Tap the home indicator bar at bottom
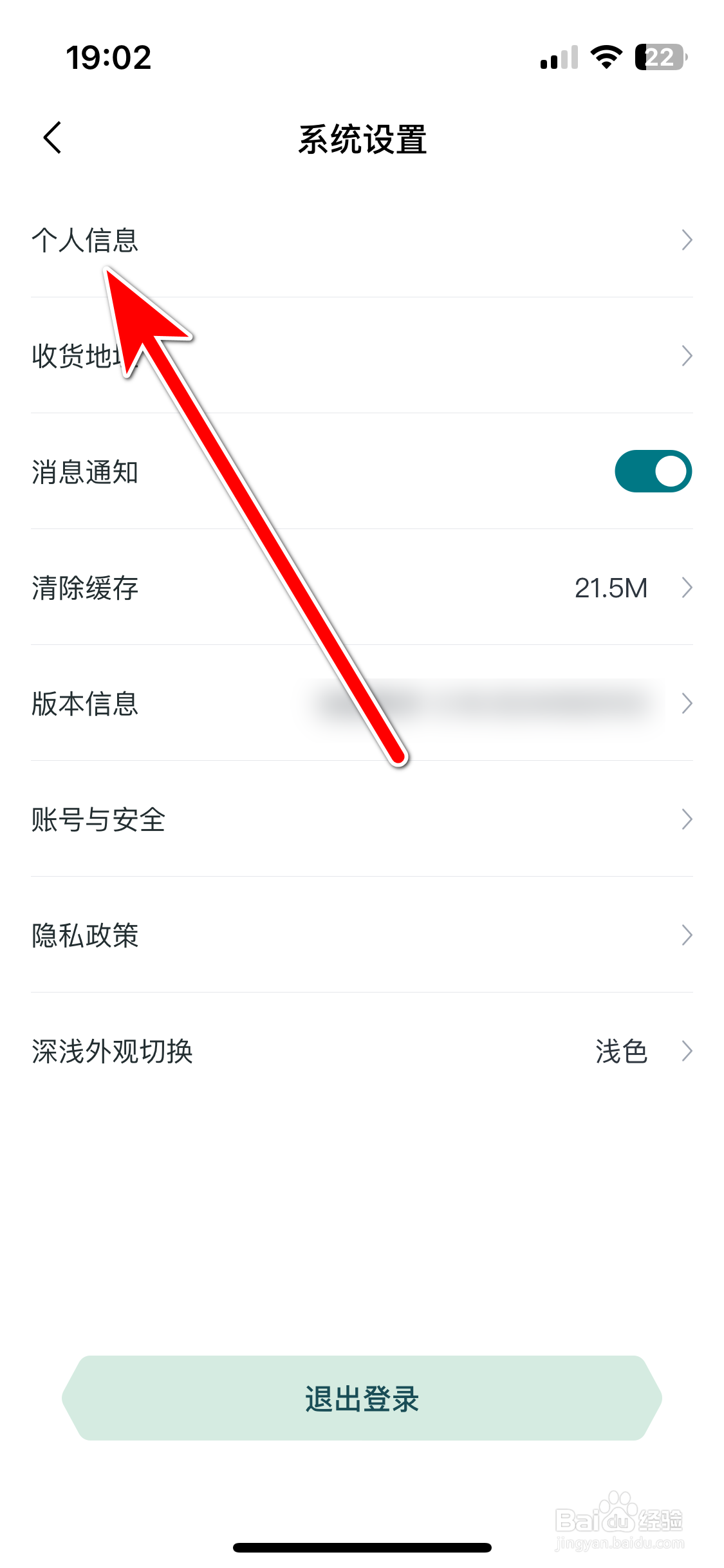The width and height of the screenshot is (724, 1568). coord(362,1547)
